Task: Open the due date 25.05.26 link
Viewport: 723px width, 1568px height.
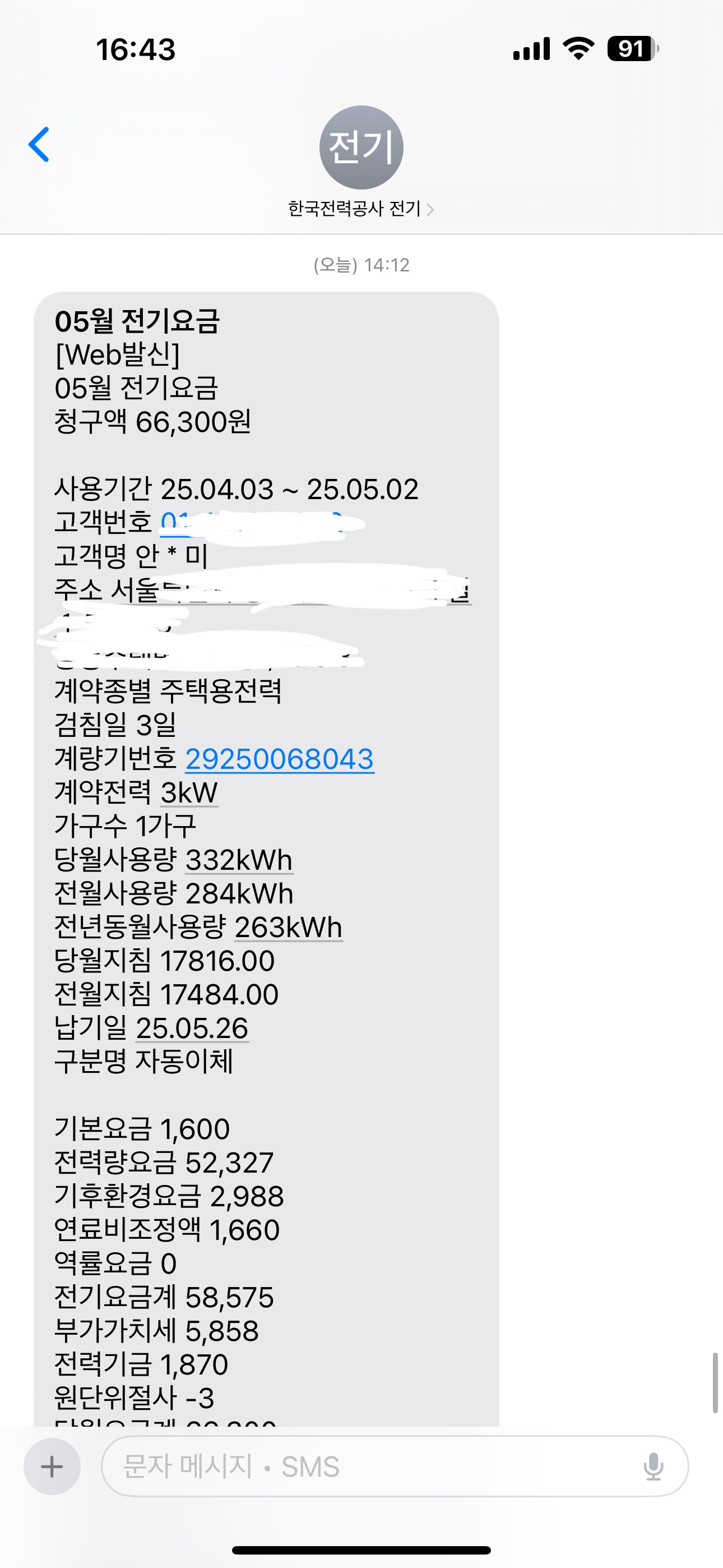Action: pos(192,1028)
